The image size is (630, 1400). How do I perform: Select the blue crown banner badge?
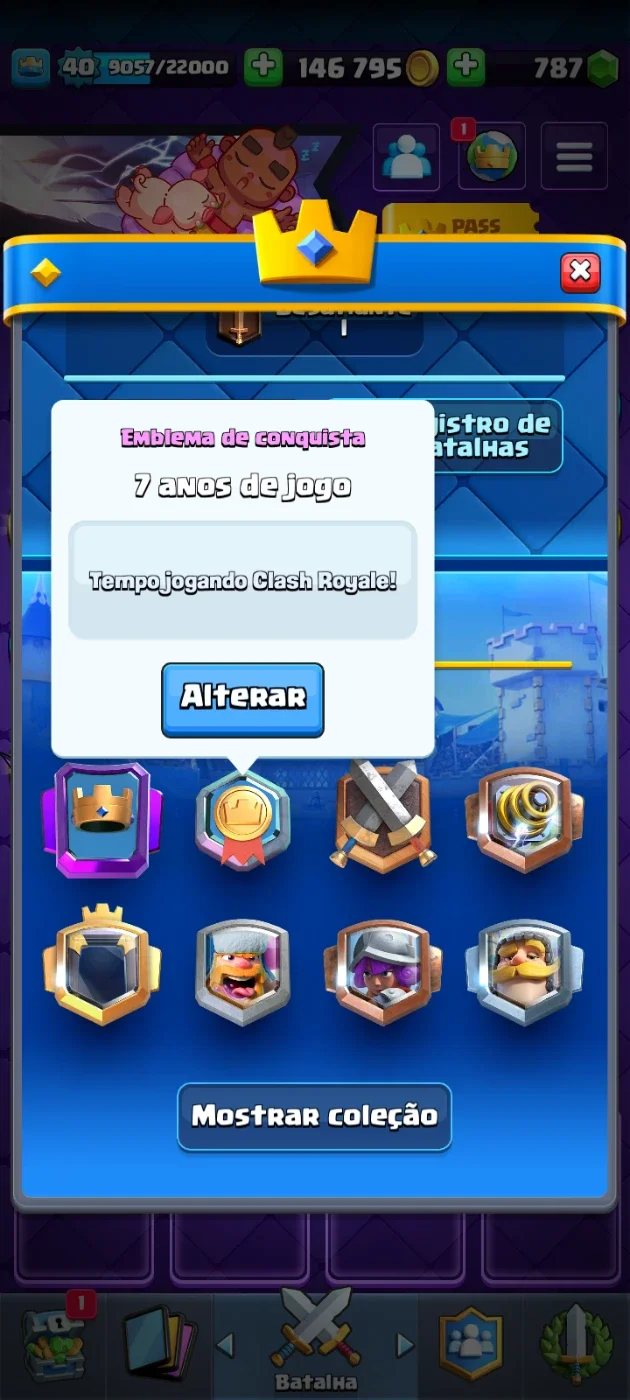[x=101, y=819]
